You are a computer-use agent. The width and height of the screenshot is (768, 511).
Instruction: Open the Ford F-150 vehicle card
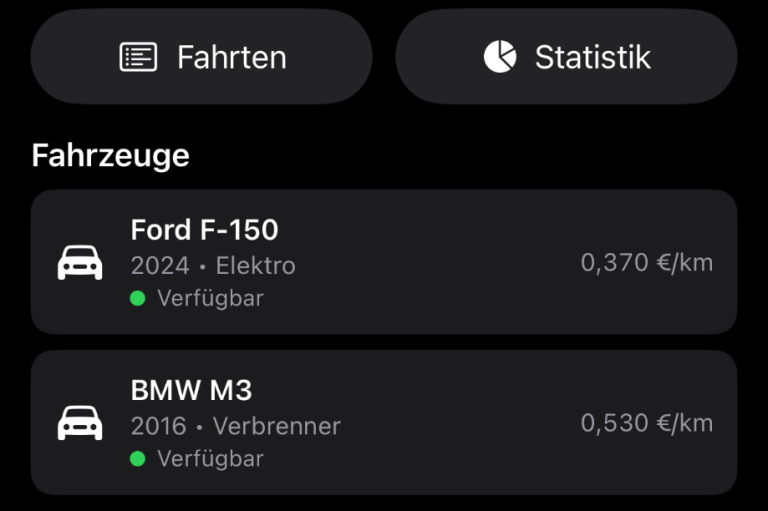384,262
